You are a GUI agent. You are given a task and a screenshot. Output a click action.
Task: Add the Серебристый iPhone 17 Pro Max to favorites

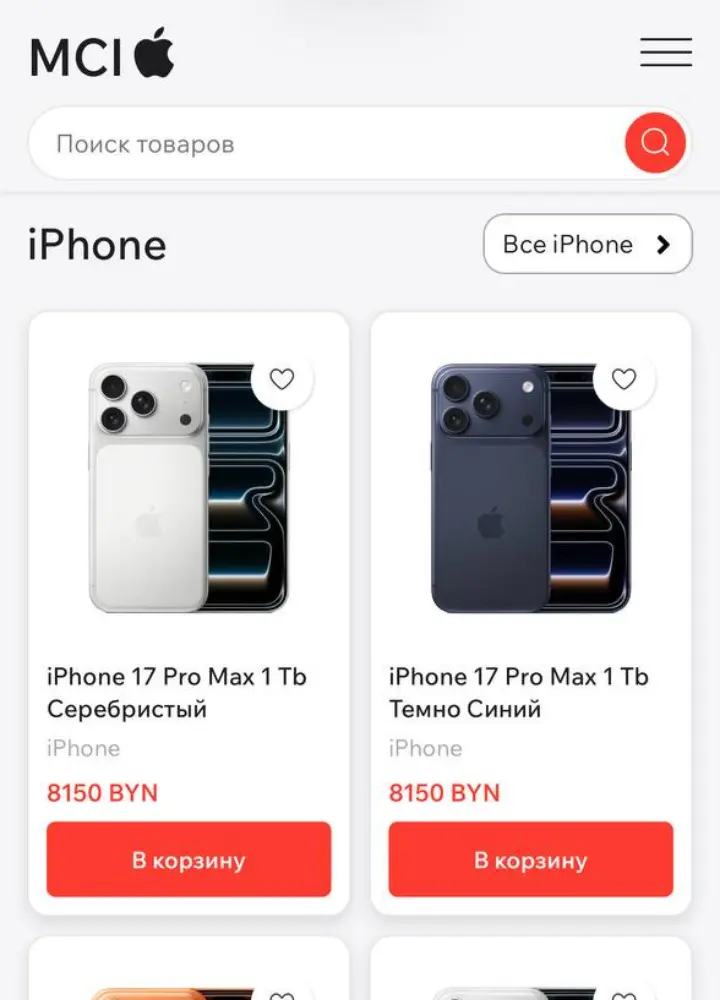pyautogui.click(x=282, y=379)
